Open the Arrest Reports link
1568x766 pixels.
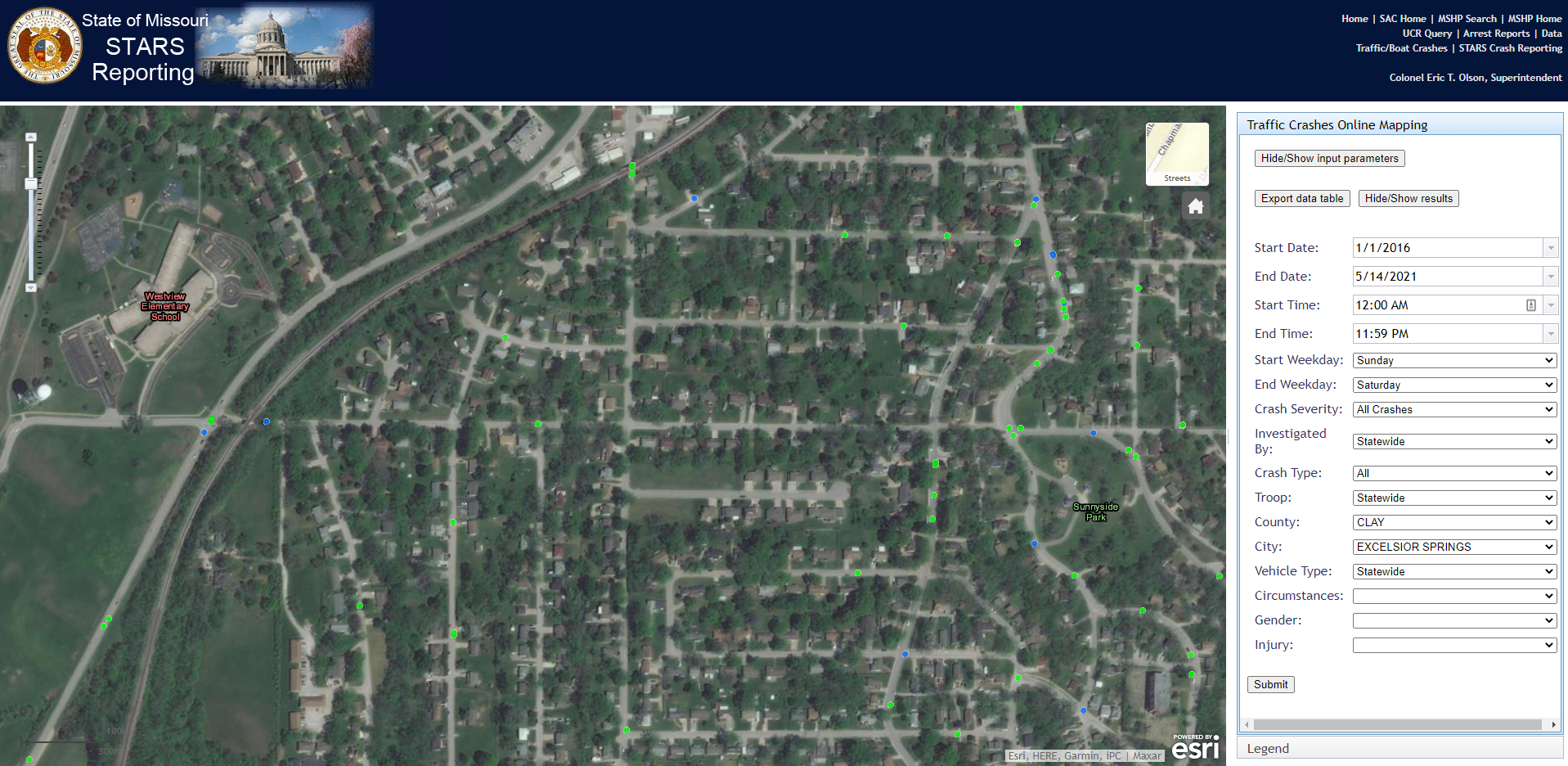(1495, 34)
